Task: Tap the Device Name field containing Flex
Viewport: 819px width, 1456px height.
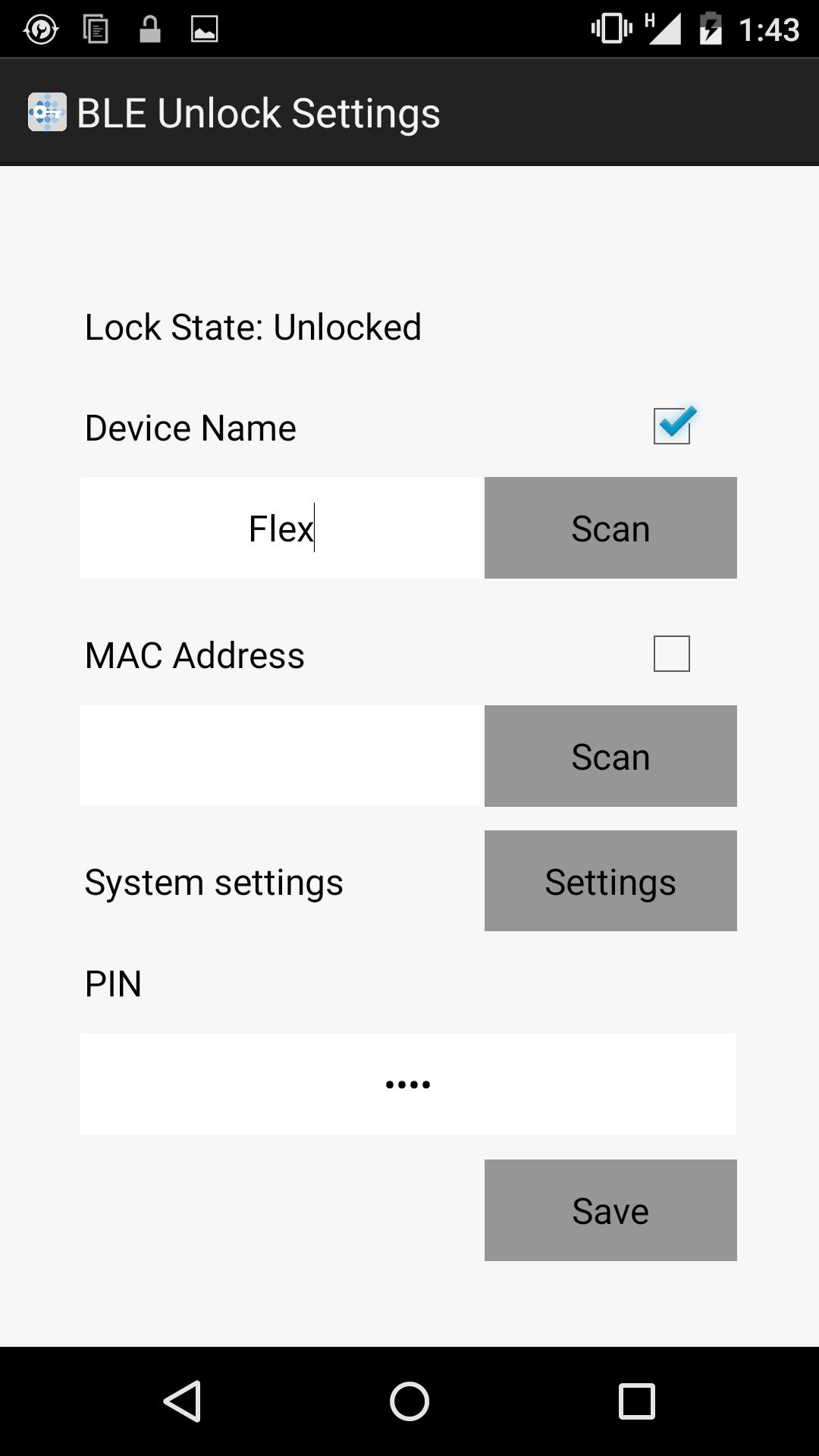Action: pyautogui.click(x=281, y=528)
